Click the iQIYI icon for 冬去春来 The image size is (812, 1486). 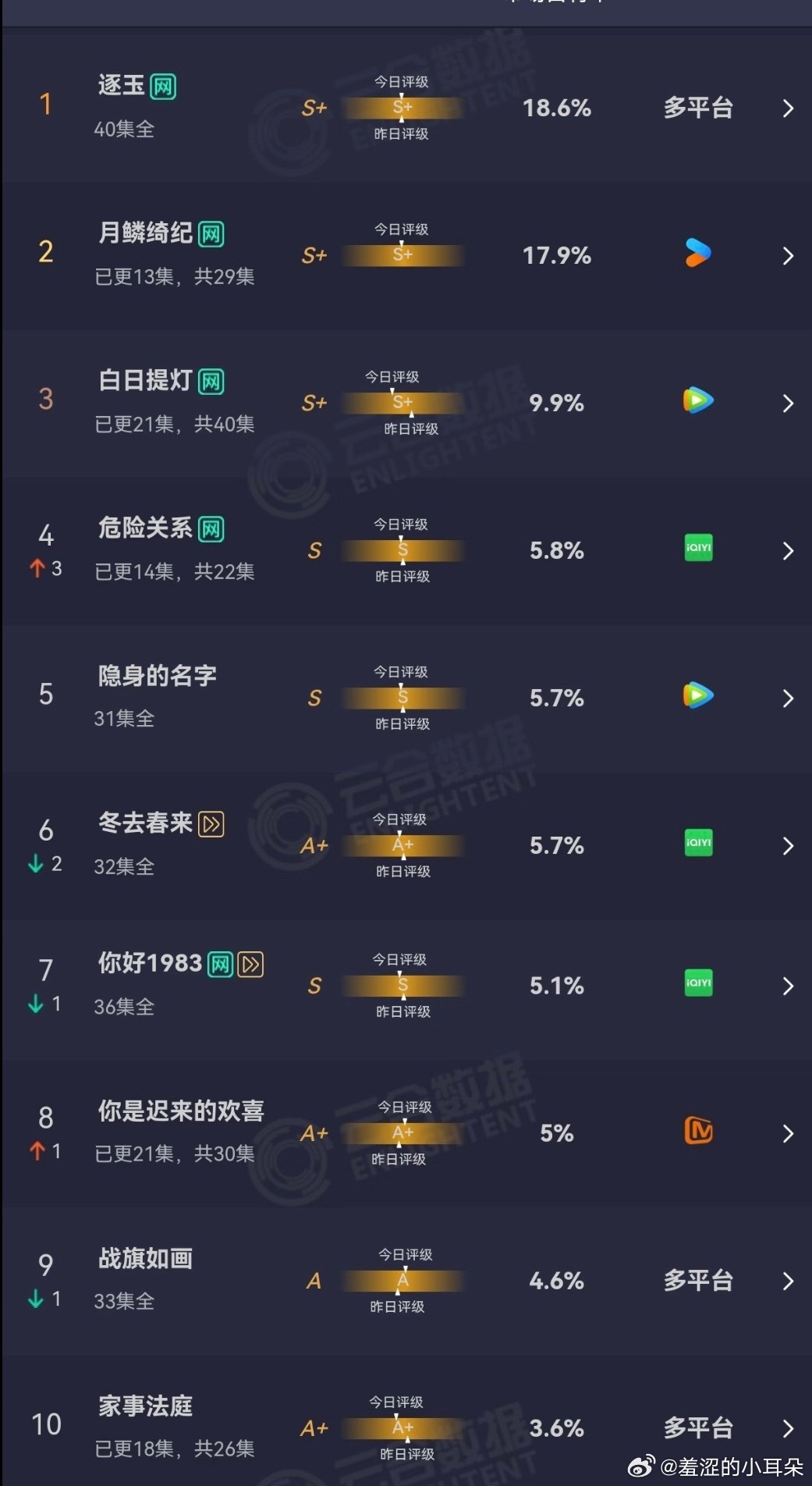point(697,844)
